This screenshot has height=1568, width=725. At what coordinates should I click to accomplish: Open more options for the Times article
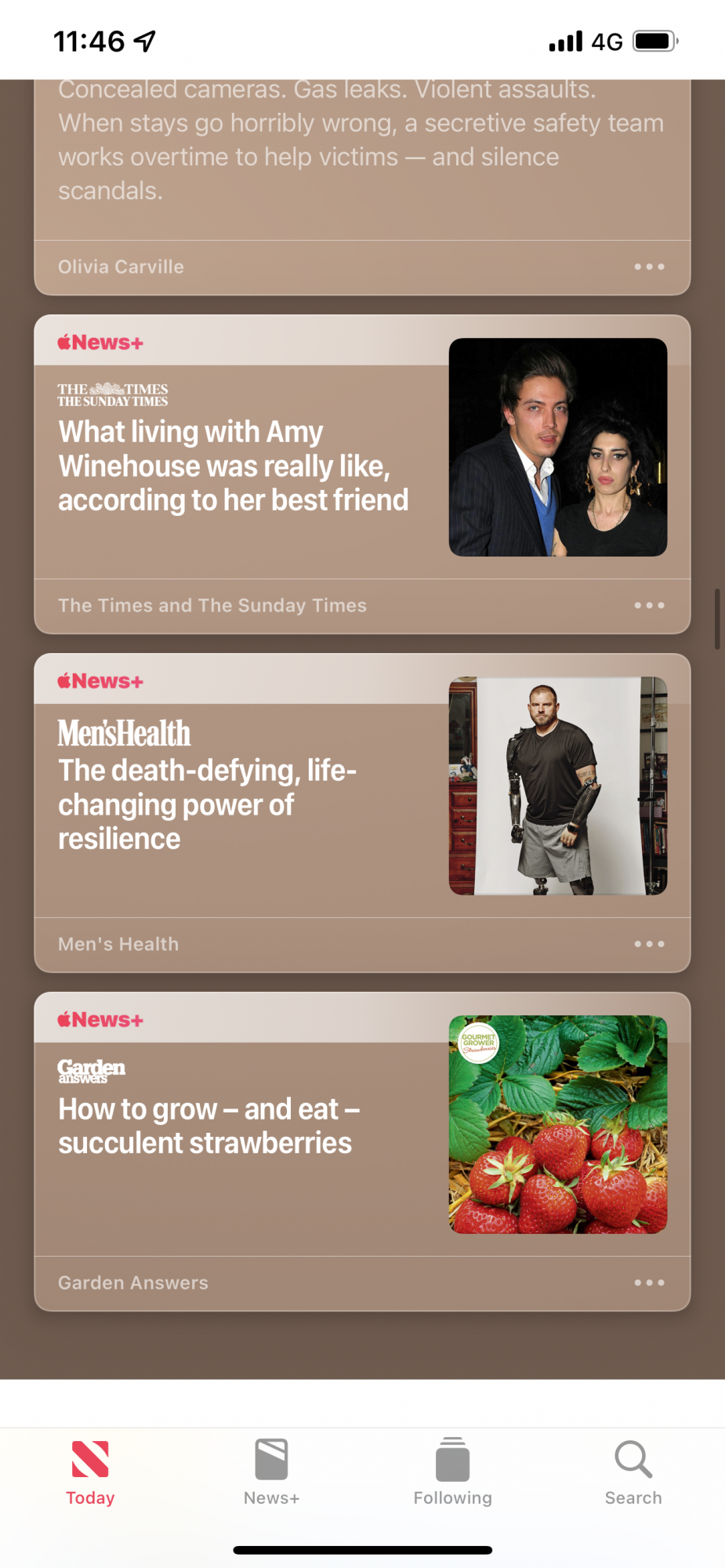pos(649,605)
